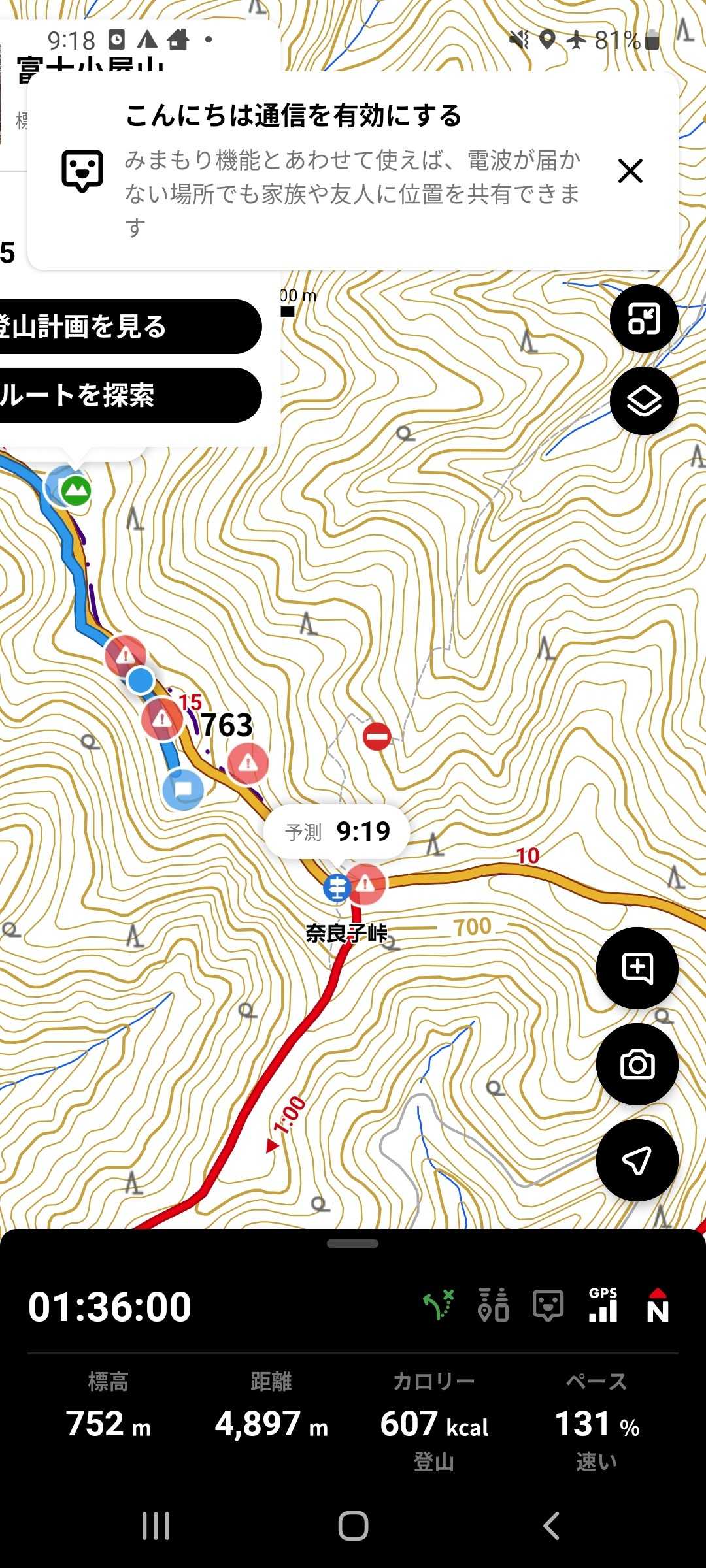Add a field memo note
The width and height of the screenshot is (706, 1568).
tap(637, 968)
